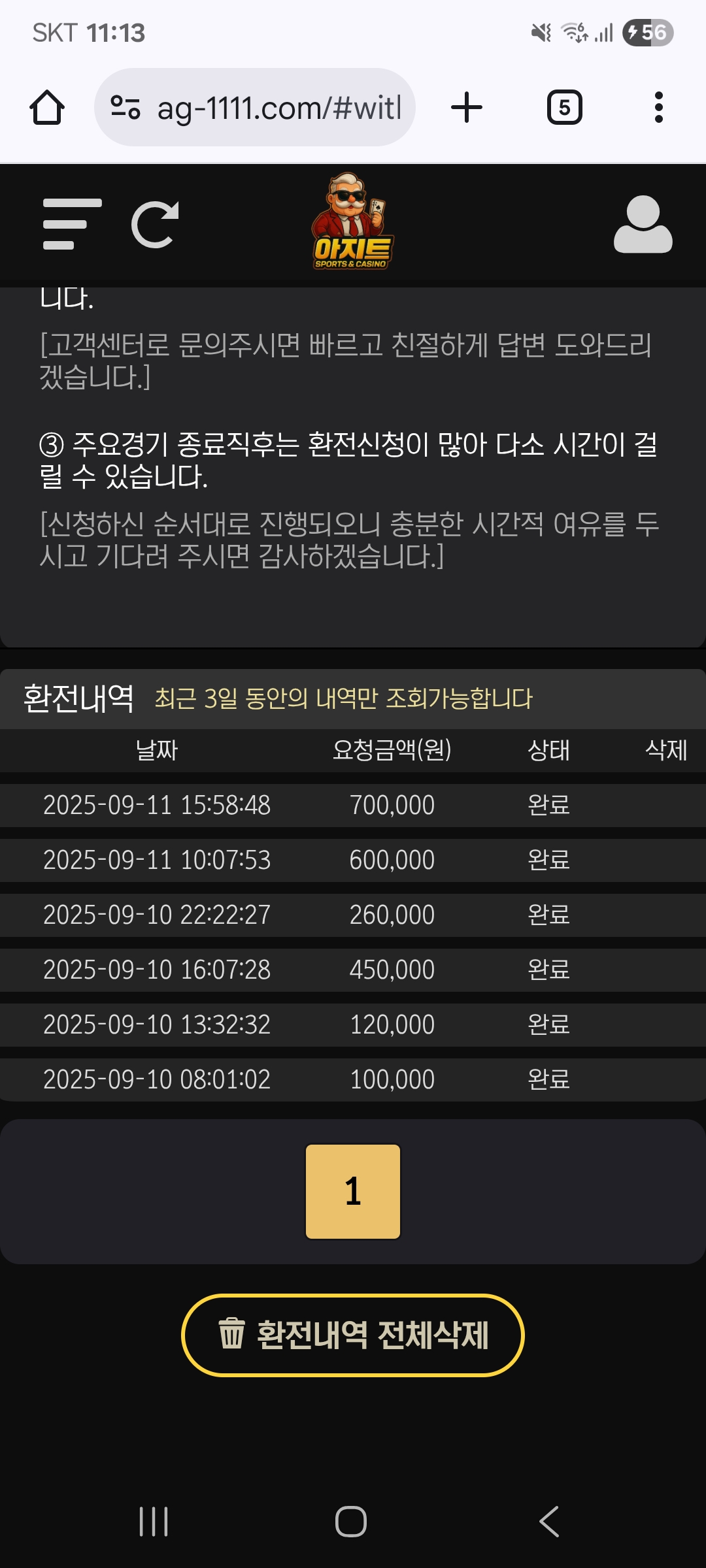Screen dimensions: 706x1568
Task: Refresh the page with the reload icon
Action: 155,224
